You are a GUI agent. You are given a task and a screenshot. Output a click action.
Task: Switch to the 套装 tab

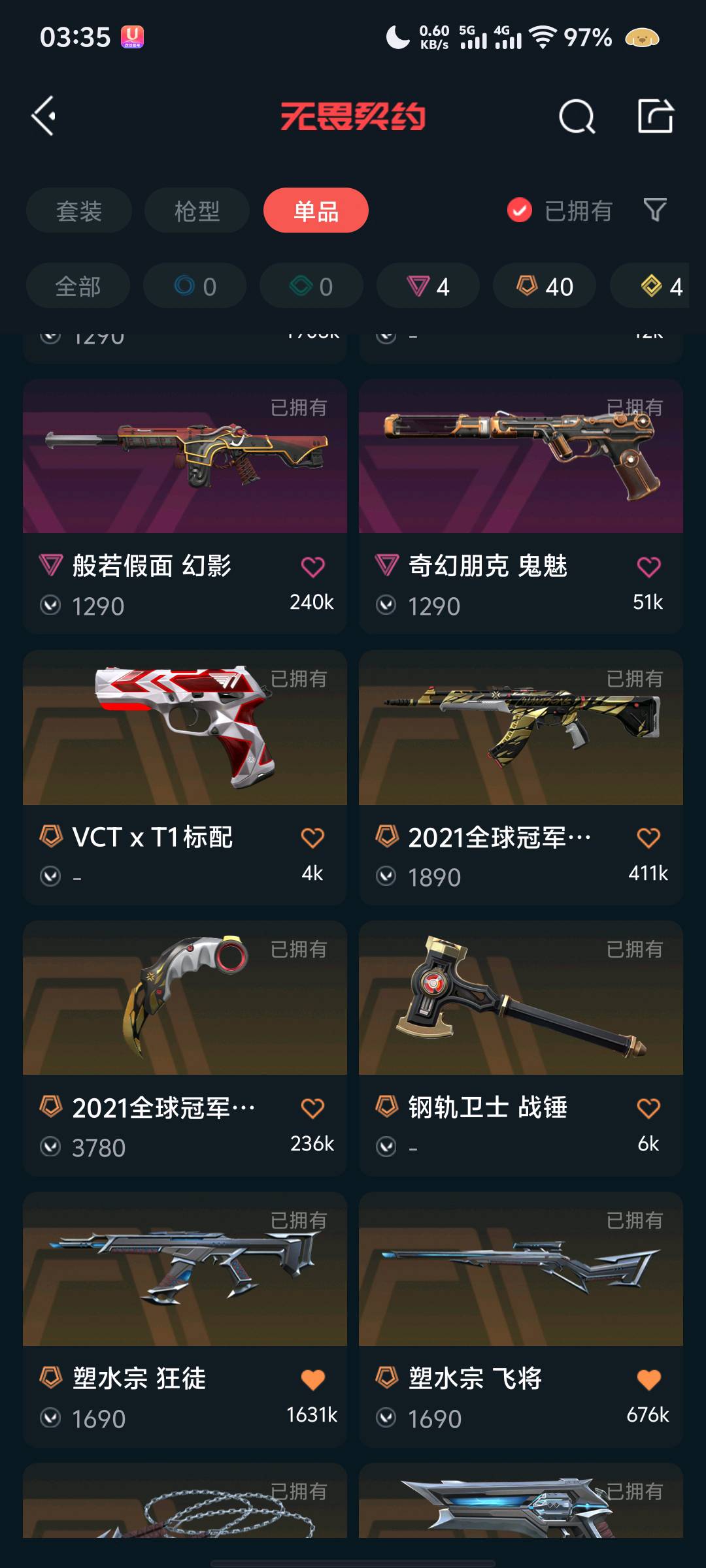(x=79, y=210)
